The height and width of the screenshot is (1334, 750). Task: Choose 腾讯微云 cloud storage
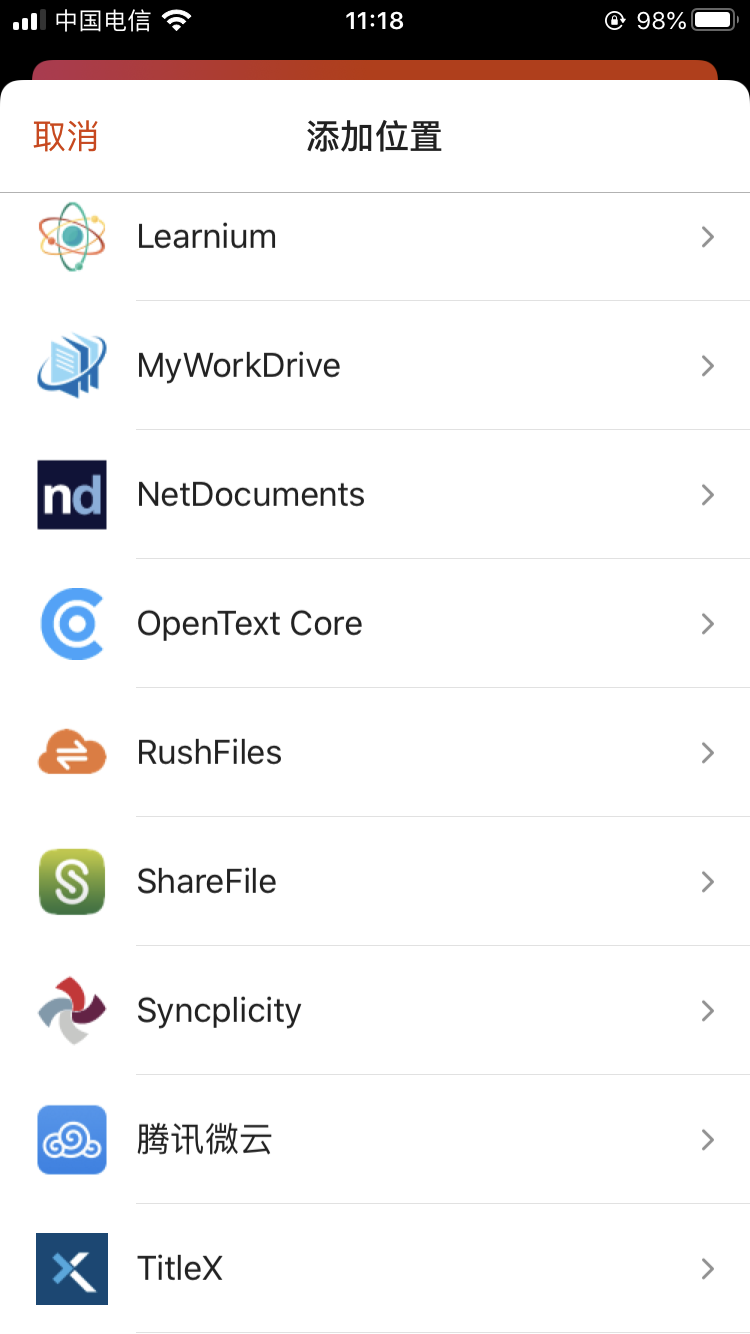(375, 1140)
